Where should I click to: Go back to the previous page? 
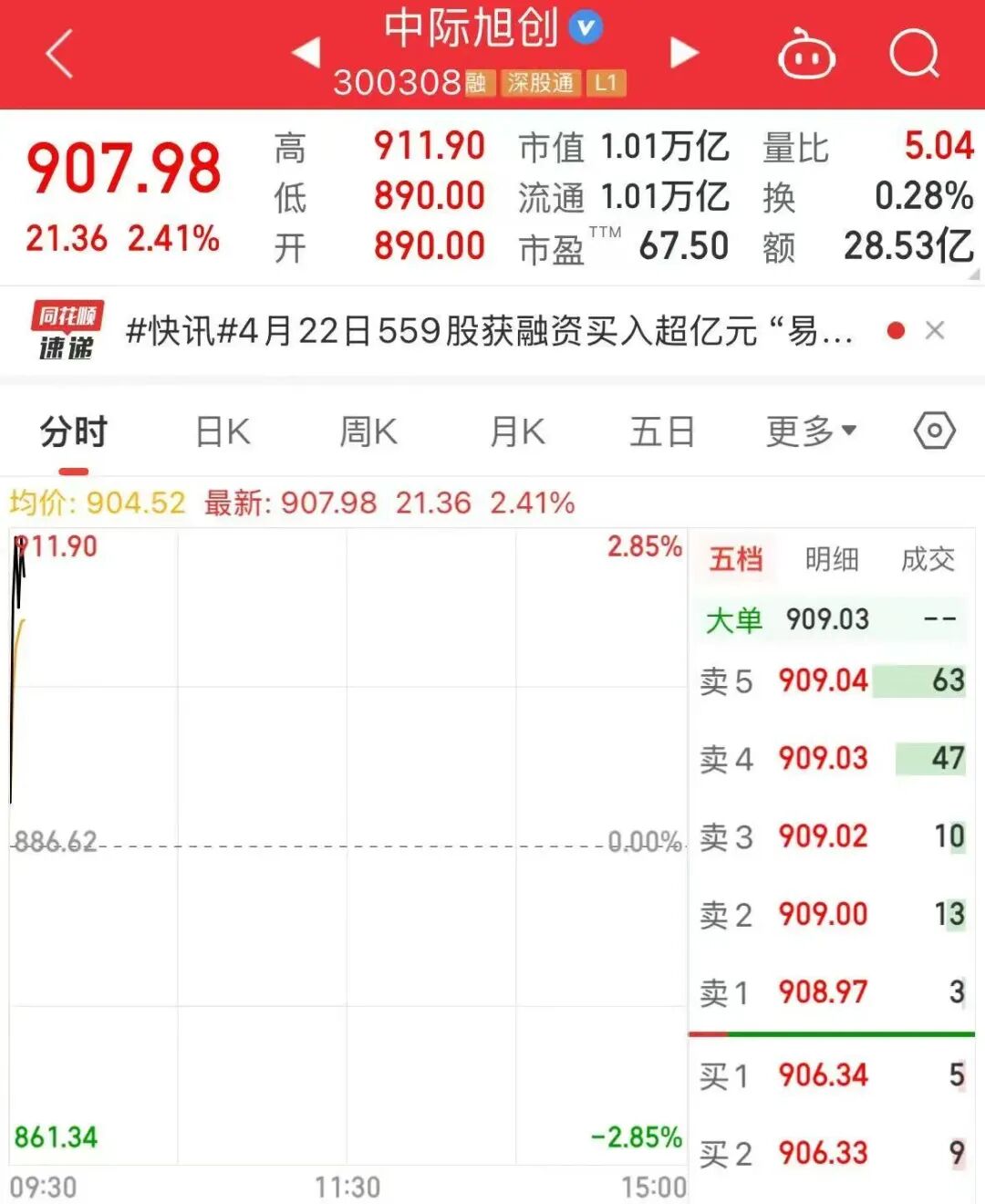(59, 54)
